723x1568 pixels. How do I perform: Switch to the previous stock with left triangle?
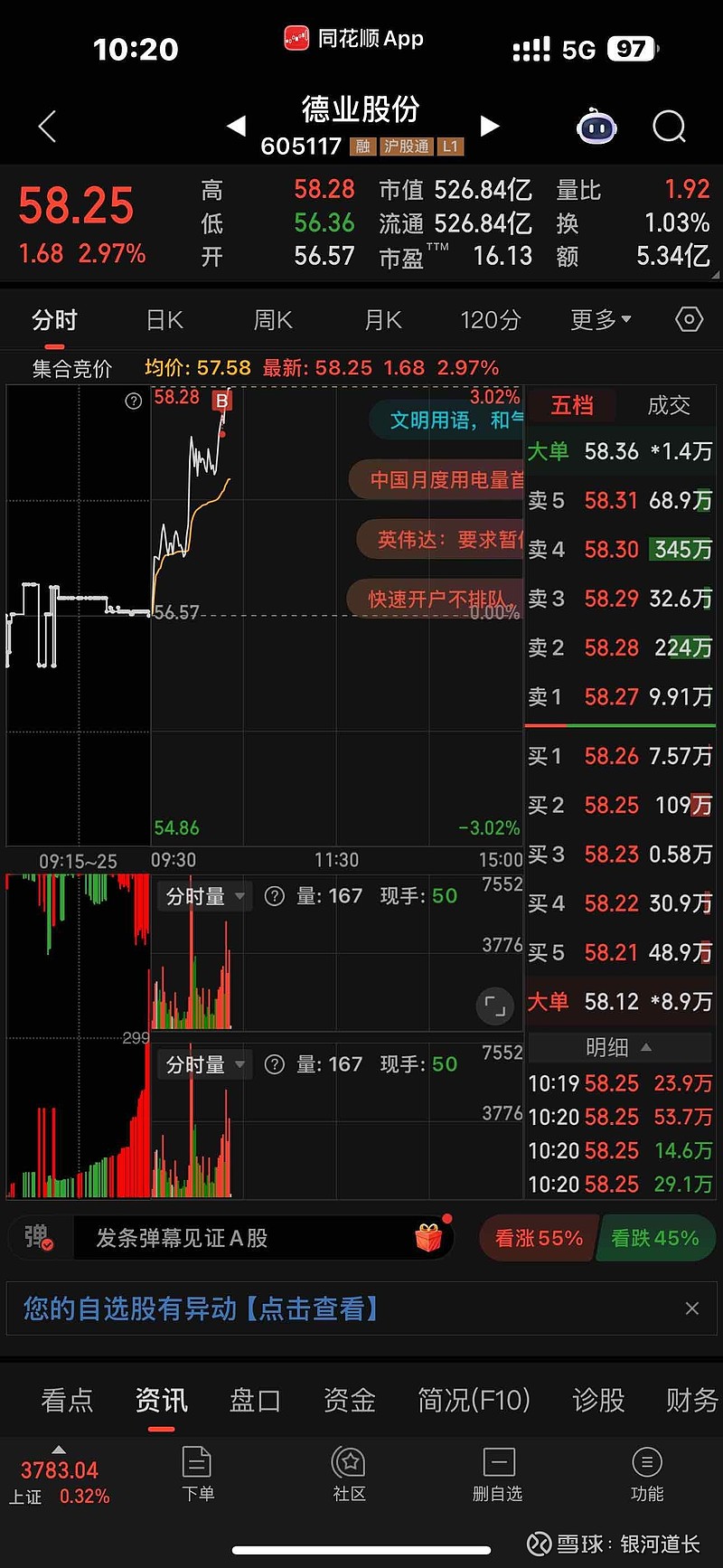click(236, 126)
